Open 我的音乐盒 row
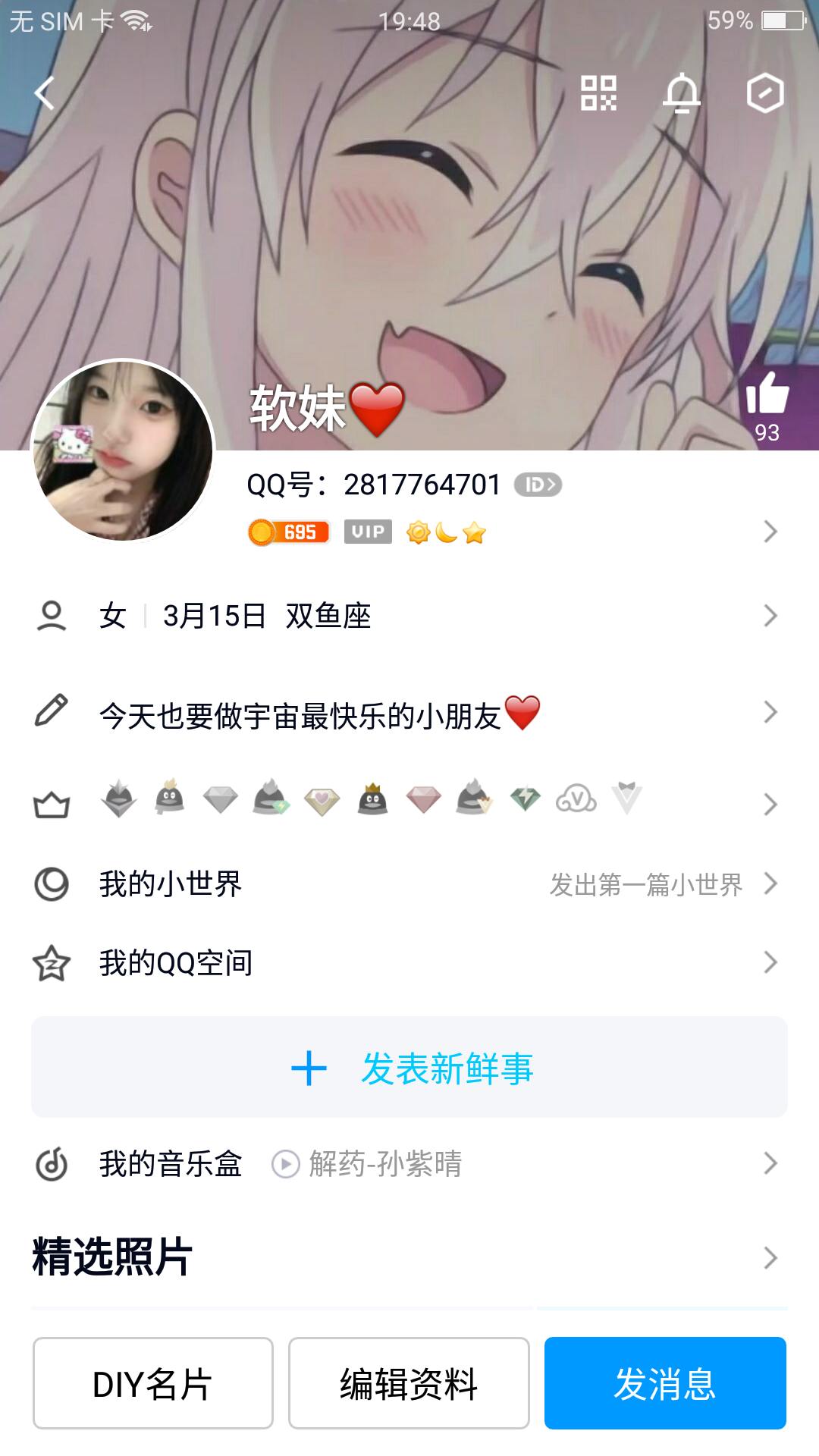This screenshot has width=819, height=1456. [171, 1164]
